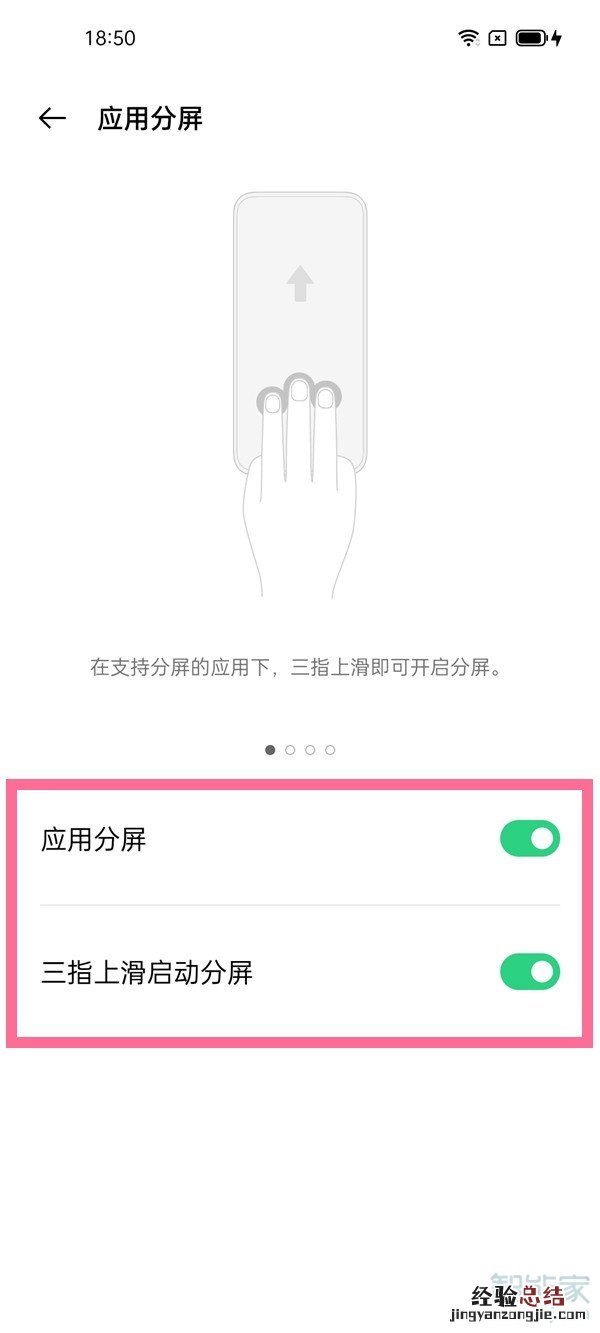The width and height of the screenshot is (600, 1333).
Task: Go back from 应用分屏 page
Action: 52,119
